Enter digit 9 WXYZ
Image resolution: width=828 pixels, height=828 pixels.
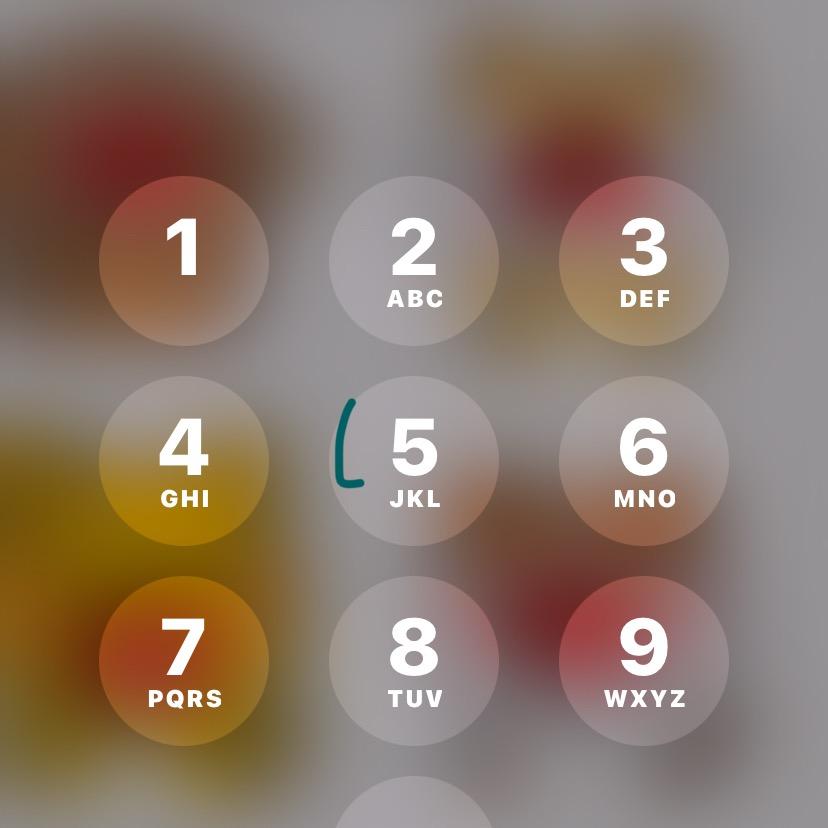pyautogui.click(x=644, y=661)
